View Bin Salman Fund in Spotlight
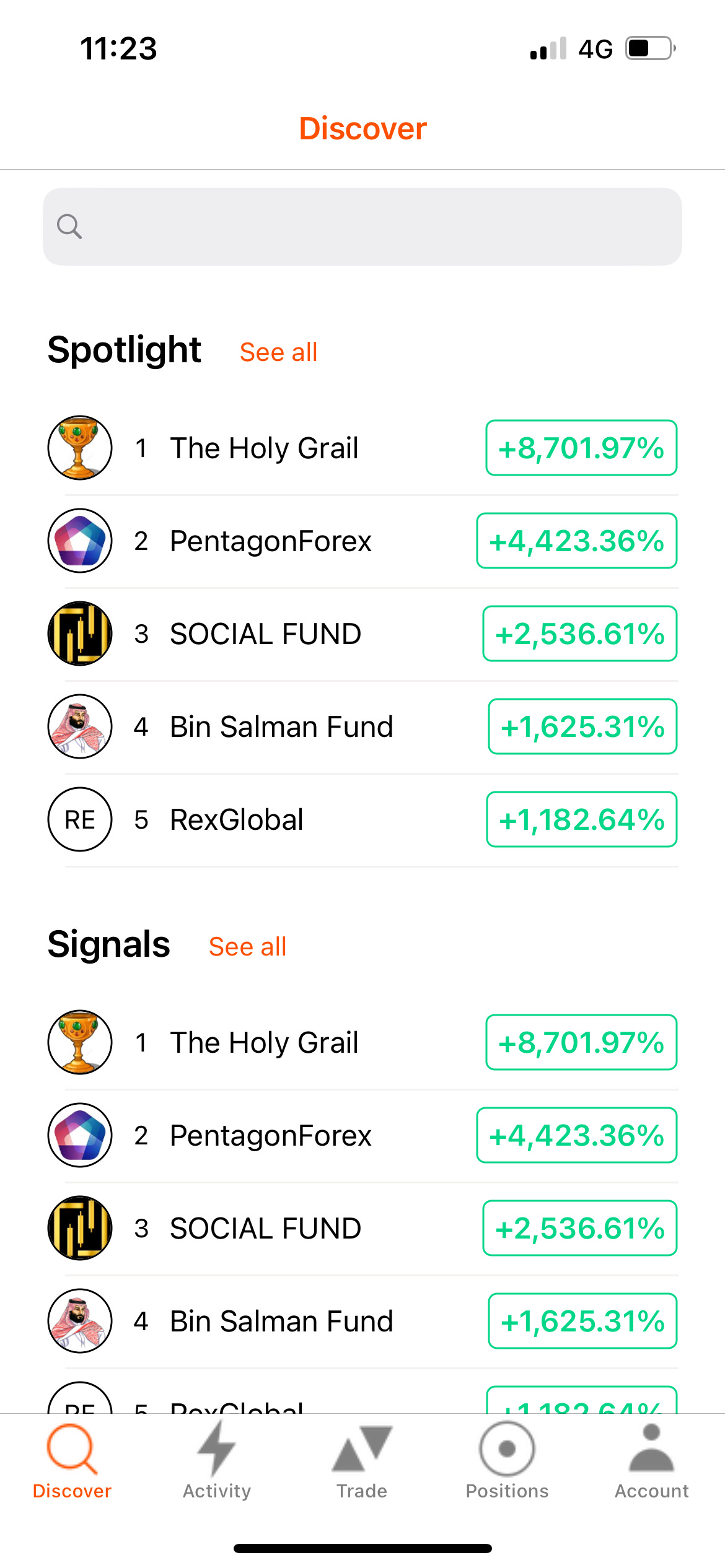This screenshot has width=725, height=1568. (x=362, y=726)
